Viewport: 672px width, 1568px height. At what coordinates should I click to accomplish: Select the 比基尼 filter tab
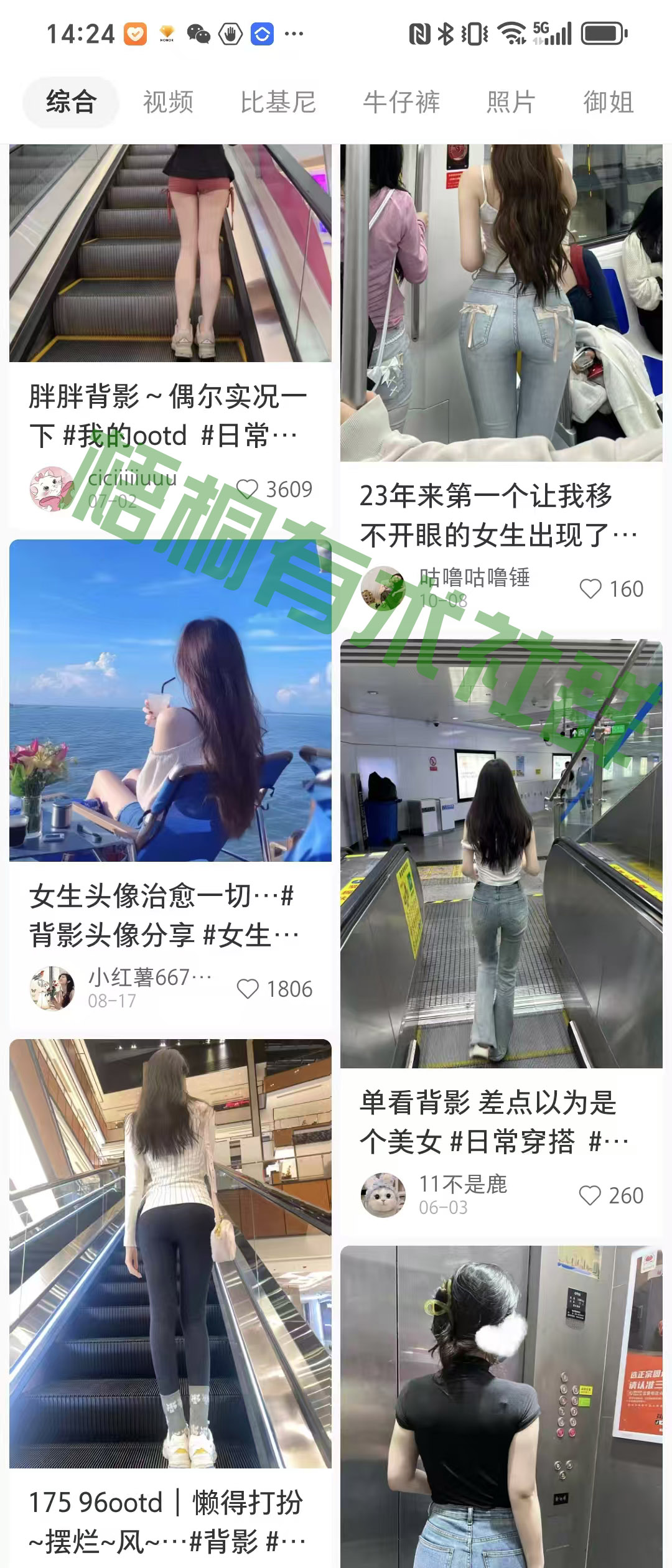pos(278,102)
